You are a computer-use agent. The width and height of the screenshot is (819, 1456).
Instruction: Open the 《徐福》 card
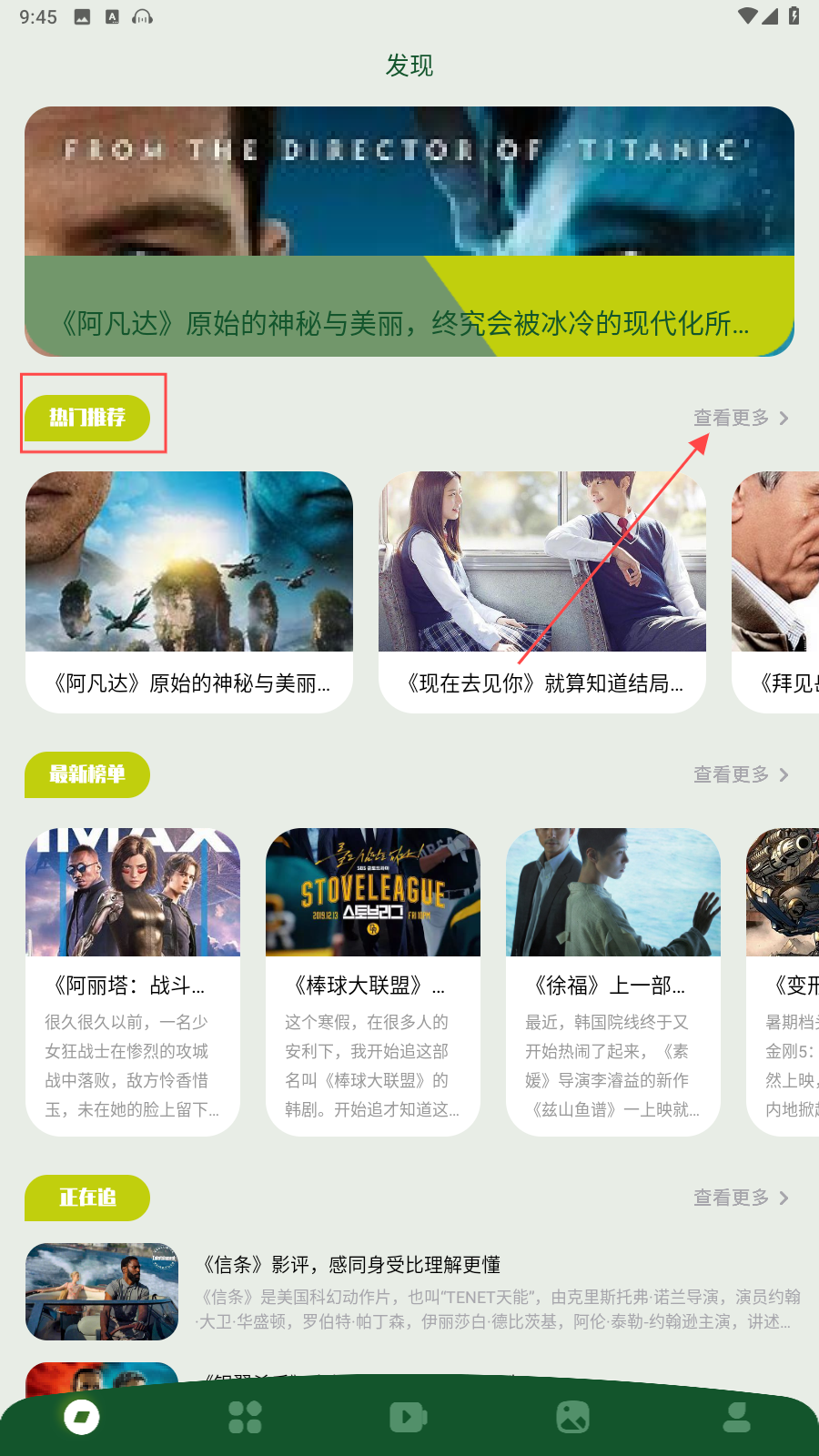pyautogui.click(x=612, y=981)
